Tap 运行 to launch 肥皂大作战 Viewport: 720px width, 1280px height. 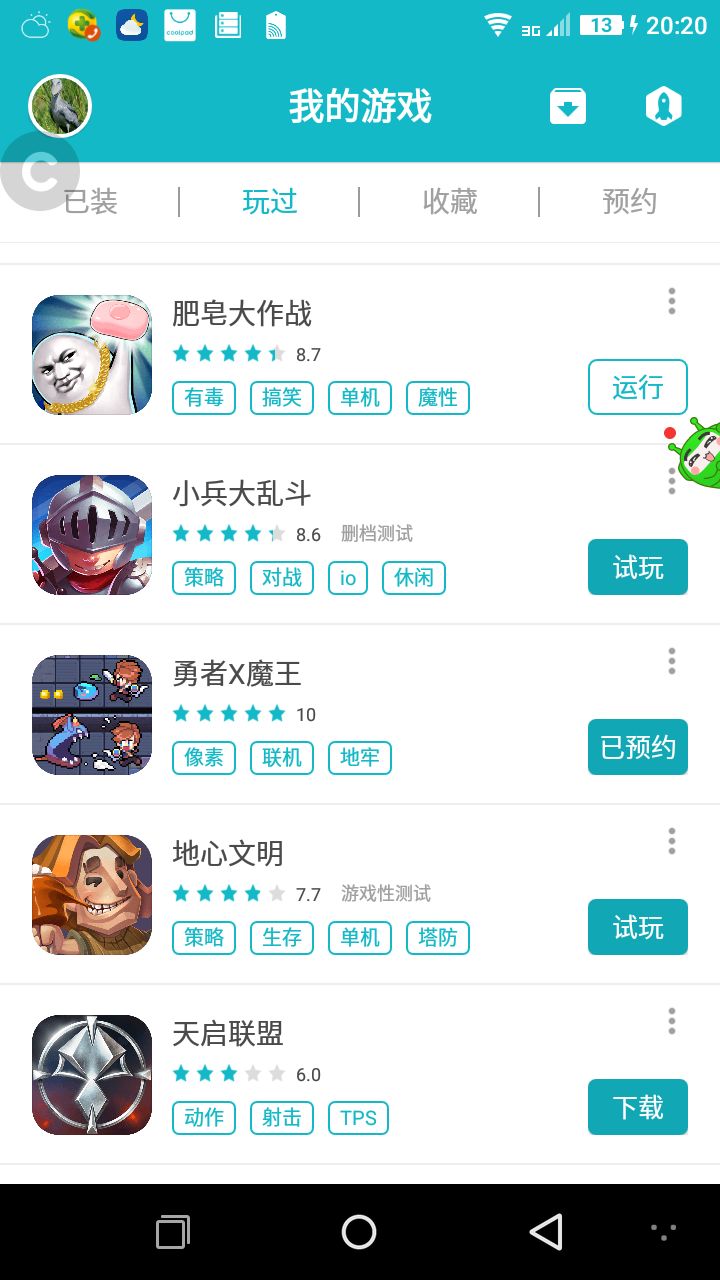[637, 387]
